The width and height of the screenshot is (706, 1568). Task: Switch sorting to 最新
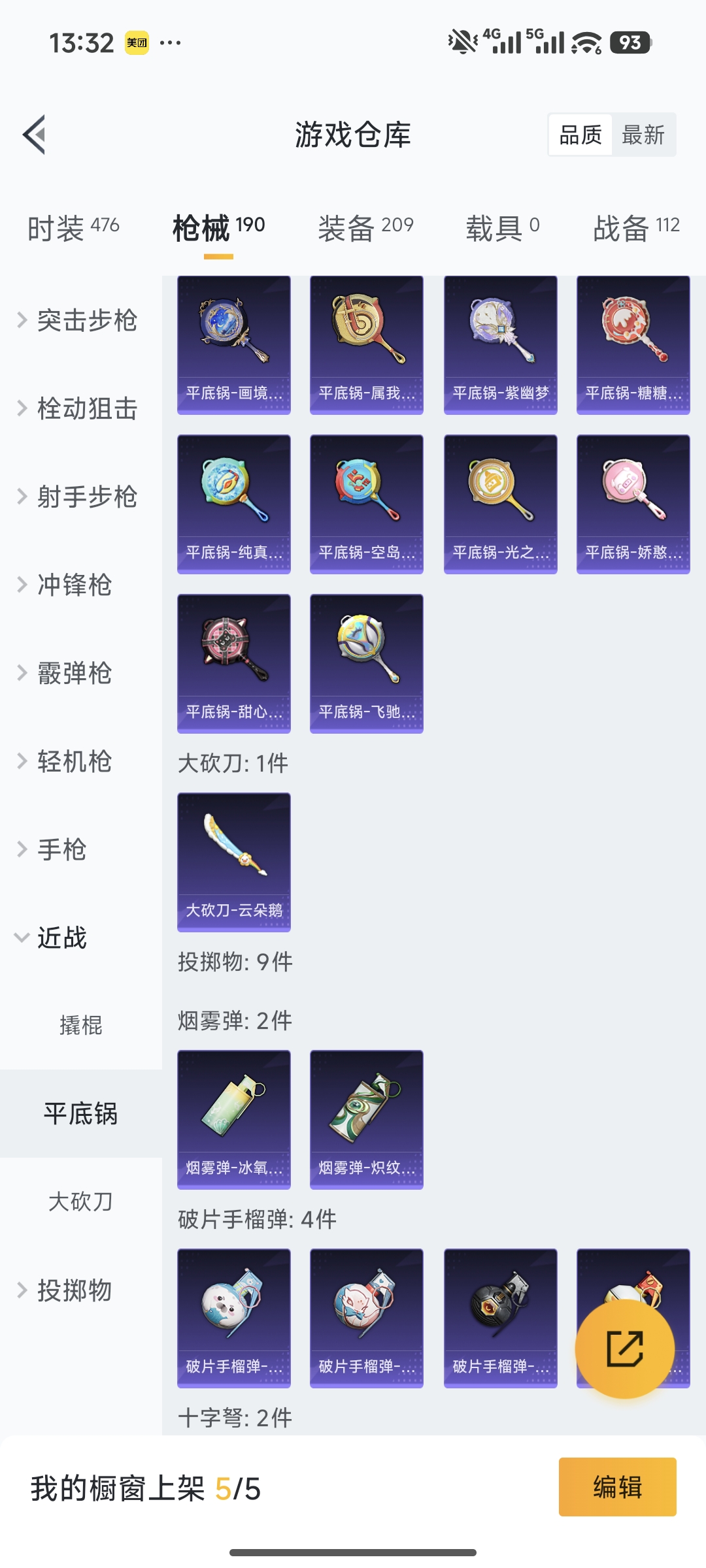pos(643,135)
